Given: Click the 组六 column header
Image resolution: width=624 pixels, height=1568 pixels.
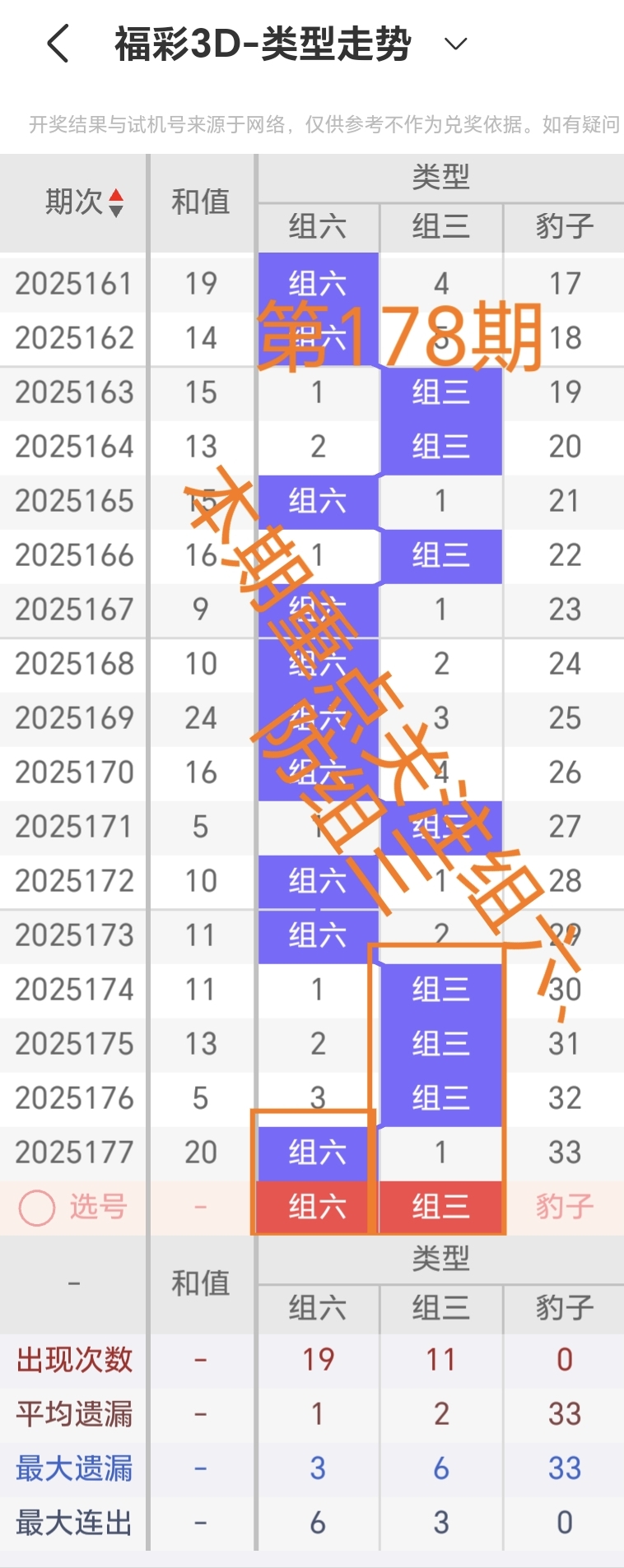Looking at the screenshot, I should [318, 229].
